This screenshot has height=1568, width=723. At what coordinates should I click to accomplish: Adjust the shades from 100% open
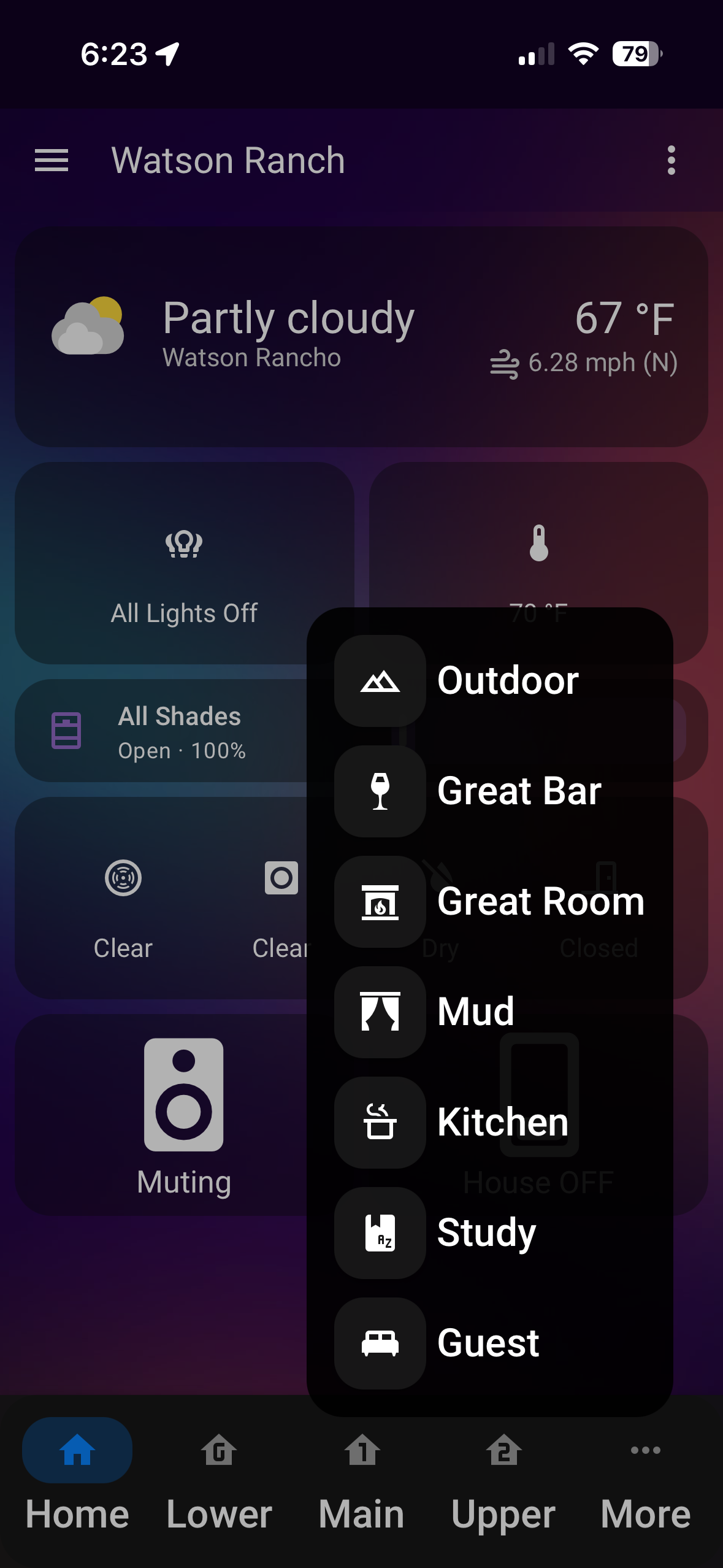point(182,750)
